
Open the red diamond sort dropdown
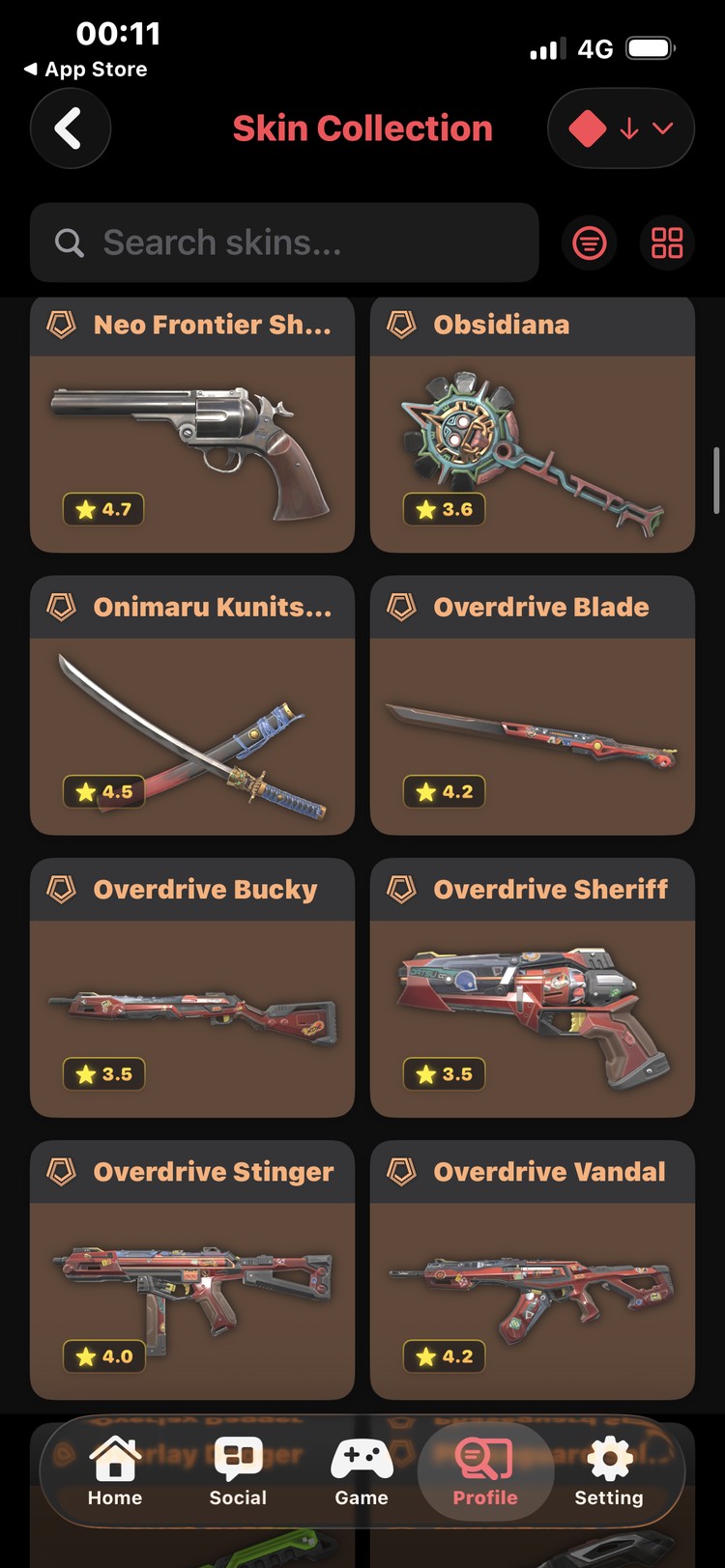pos(621,128)
